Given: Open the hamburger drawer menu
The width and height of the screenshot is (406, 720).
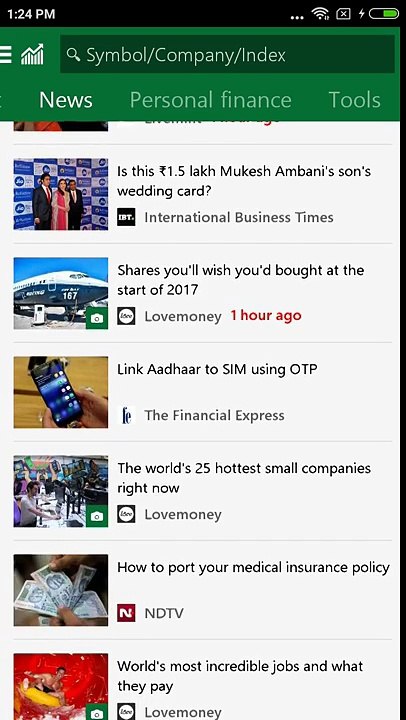Looking at the screenshot, I should [5, 55].
